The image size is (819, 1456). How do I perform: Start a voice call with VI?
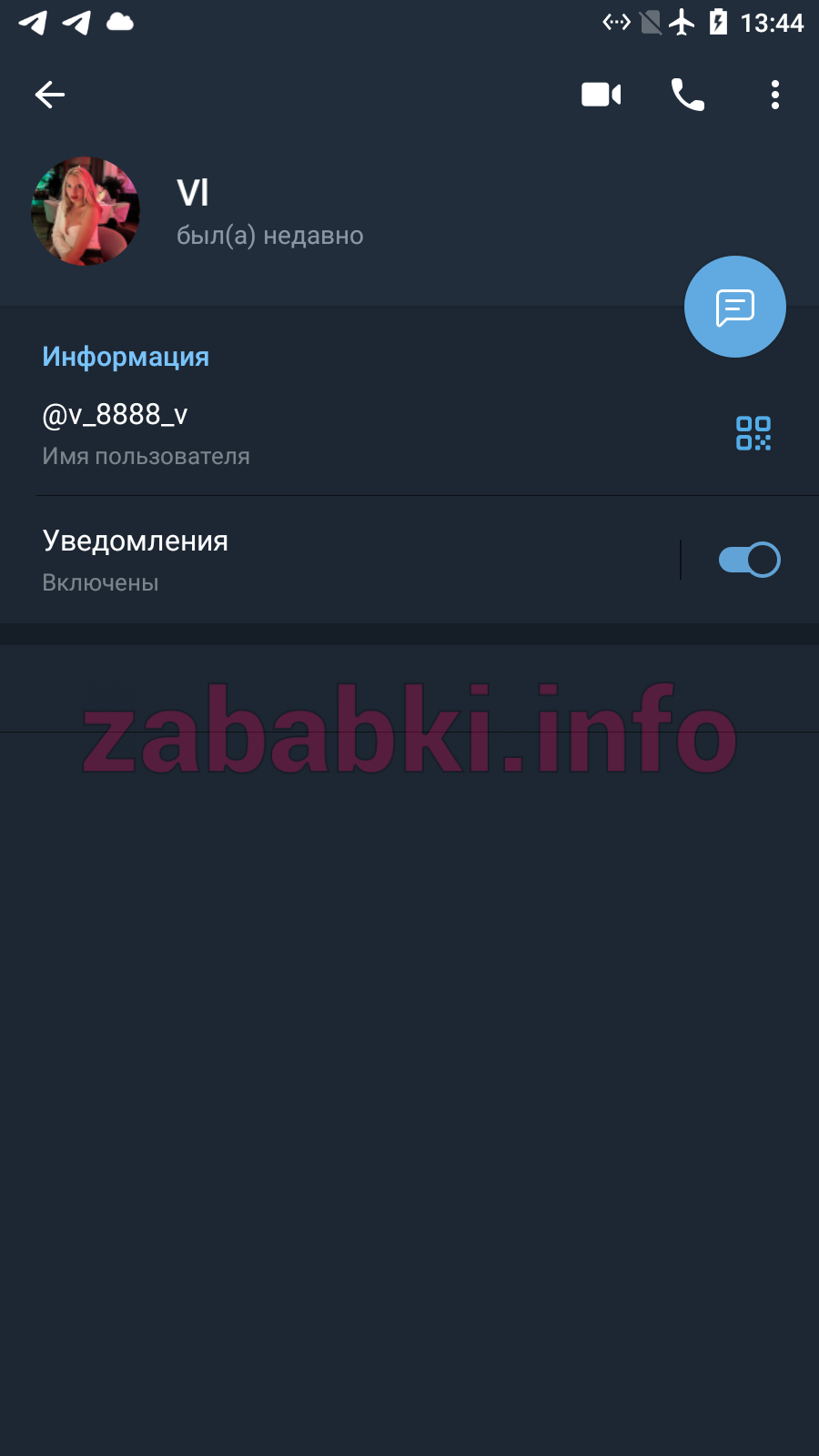688,95
